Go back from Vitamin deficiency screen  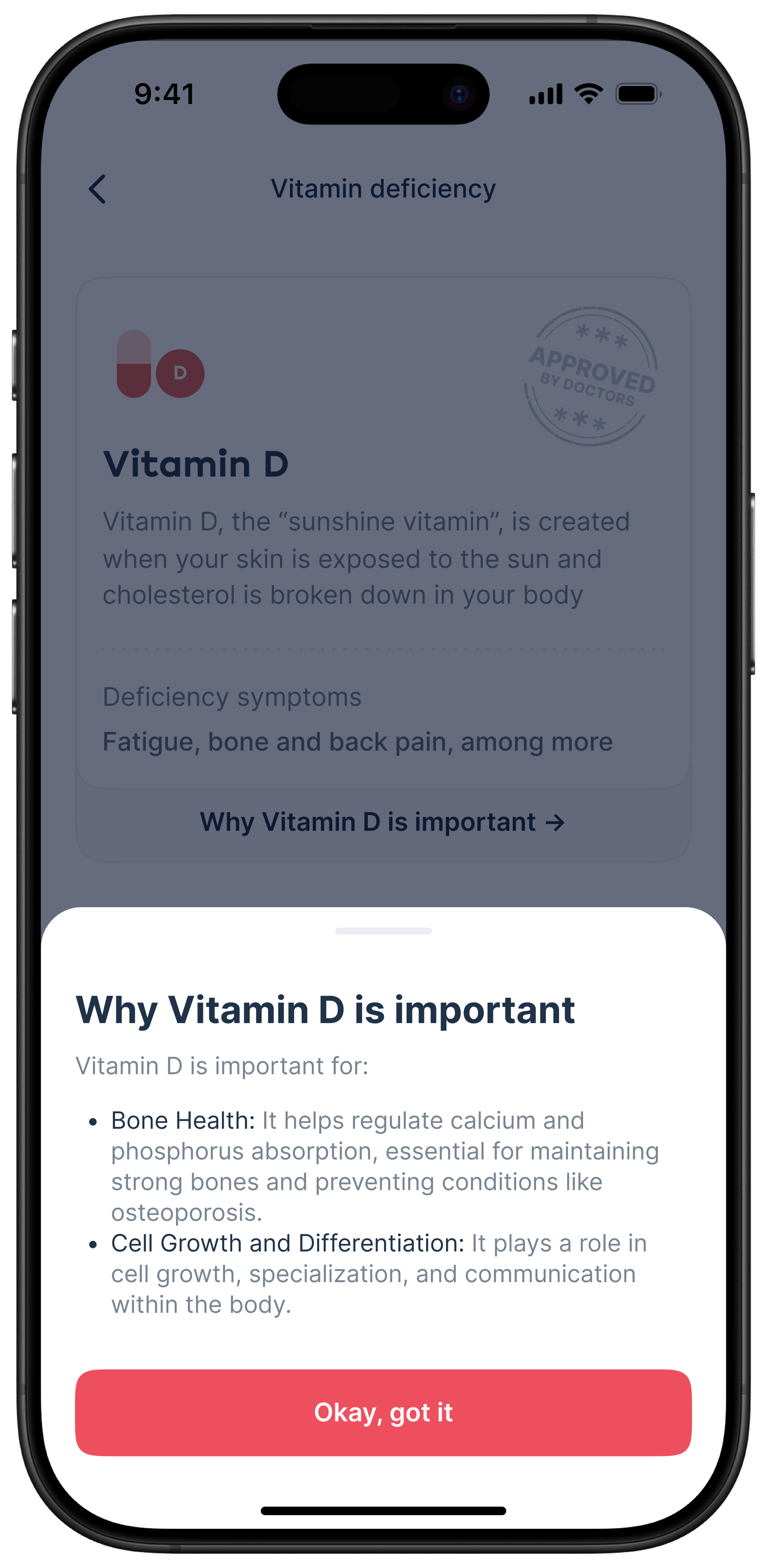pyautogui.click(x=98, y=189)
